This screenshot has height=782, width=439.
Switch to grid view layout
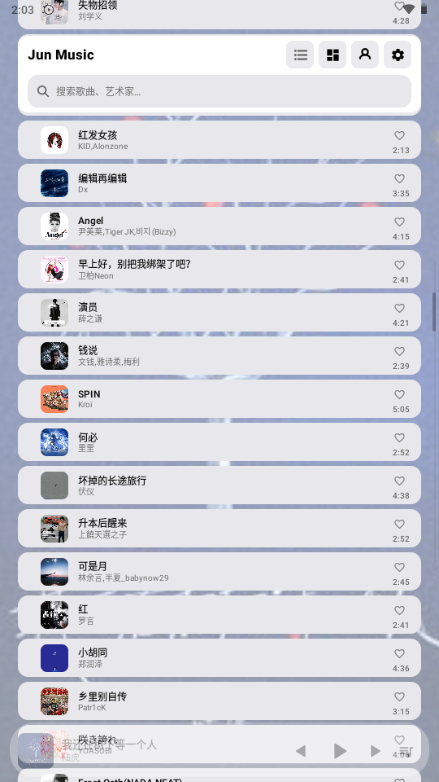332,54
